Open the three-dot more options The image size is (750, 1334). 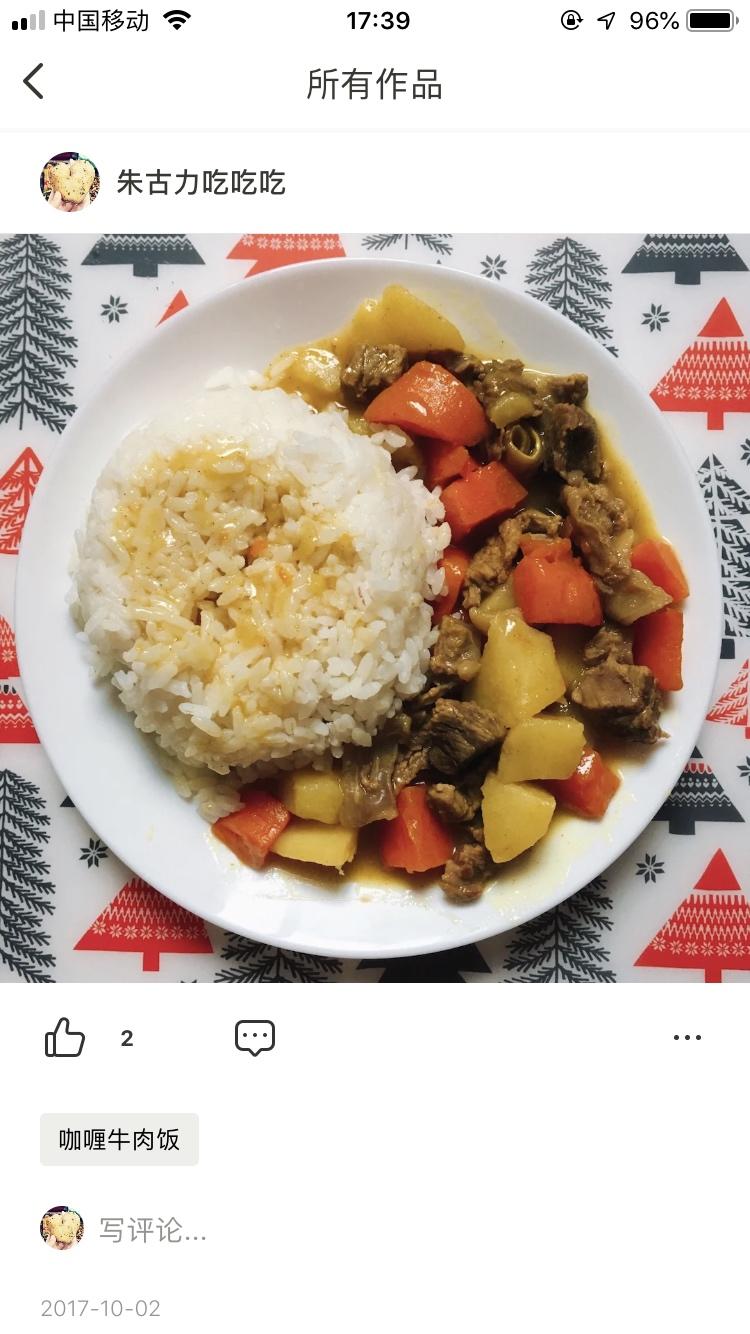[687, 1038]
